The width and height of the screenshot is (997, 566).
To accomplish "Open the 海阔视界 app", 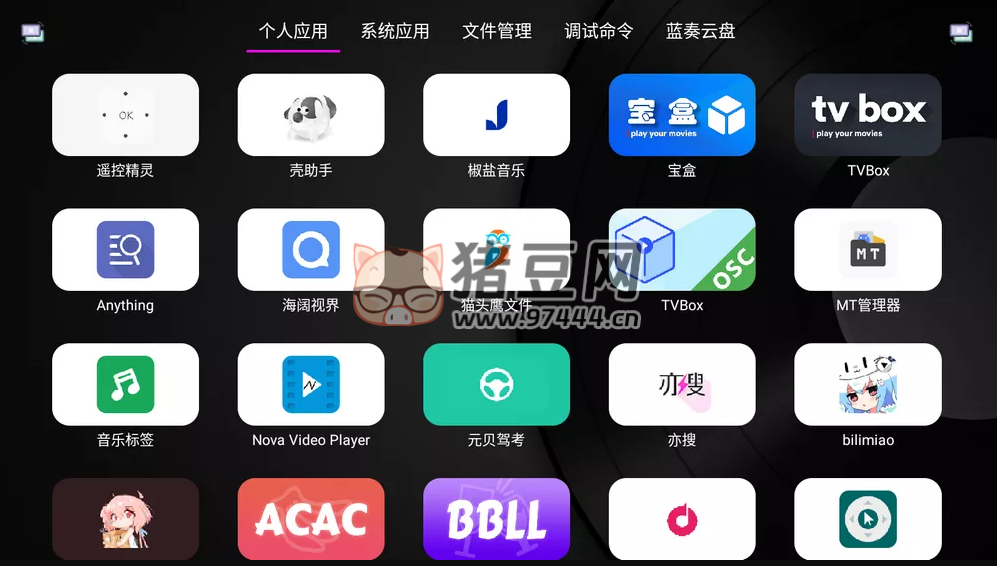I will (x=311, y=250).
